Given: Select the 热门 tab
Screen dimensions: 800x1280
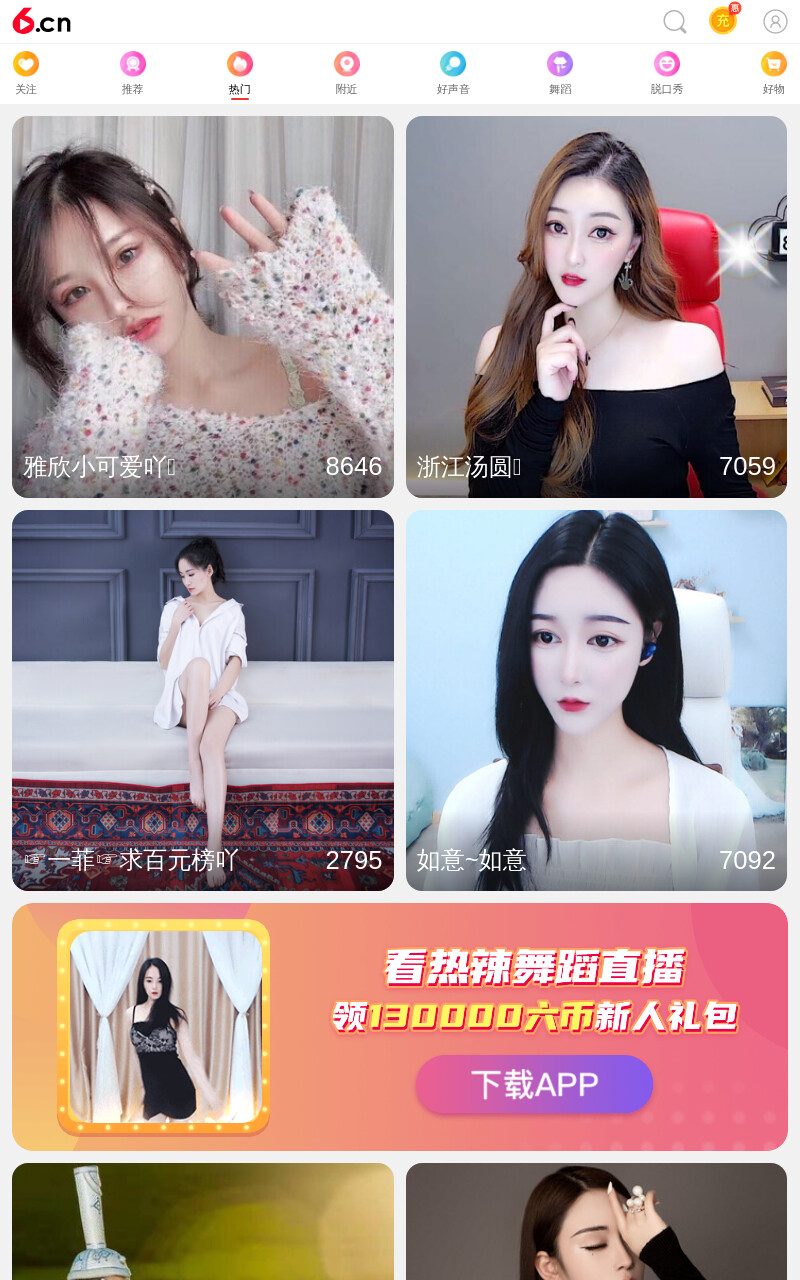Looking at the screenshot, I should [240, 74].
